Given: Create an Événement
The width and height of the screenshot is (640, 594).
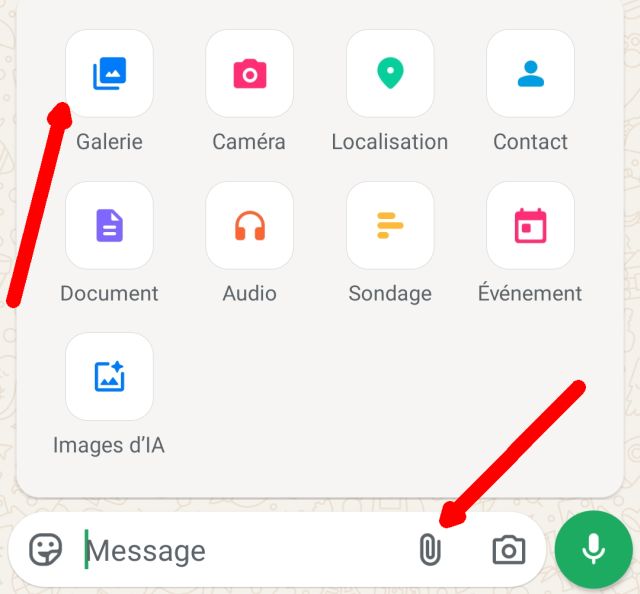Looking at the screenshot, I should pyautogui.click(x=530, y=225).
